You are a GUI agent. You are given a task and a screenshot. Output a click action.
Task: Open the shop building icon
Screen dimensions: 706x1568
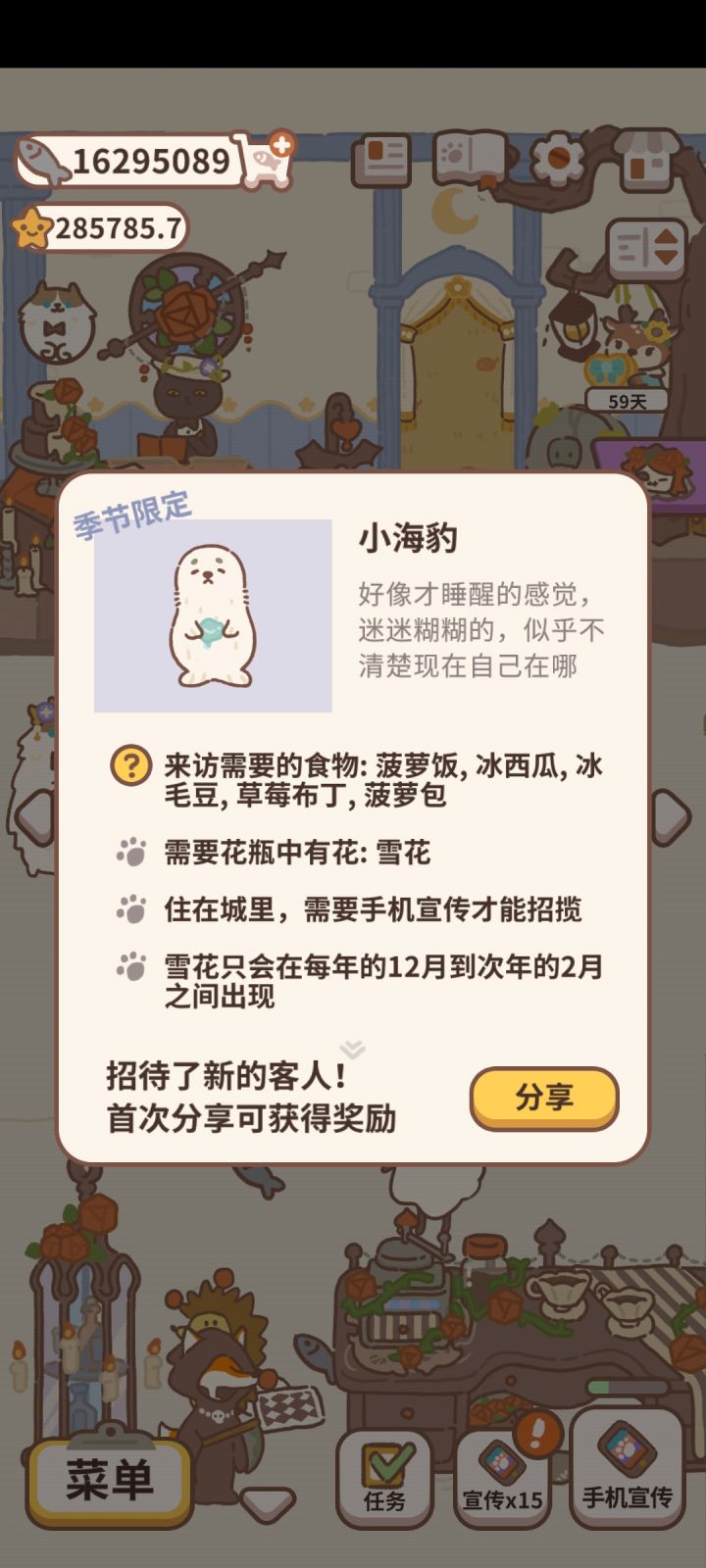pyautogui.click(x=642, y=160)
